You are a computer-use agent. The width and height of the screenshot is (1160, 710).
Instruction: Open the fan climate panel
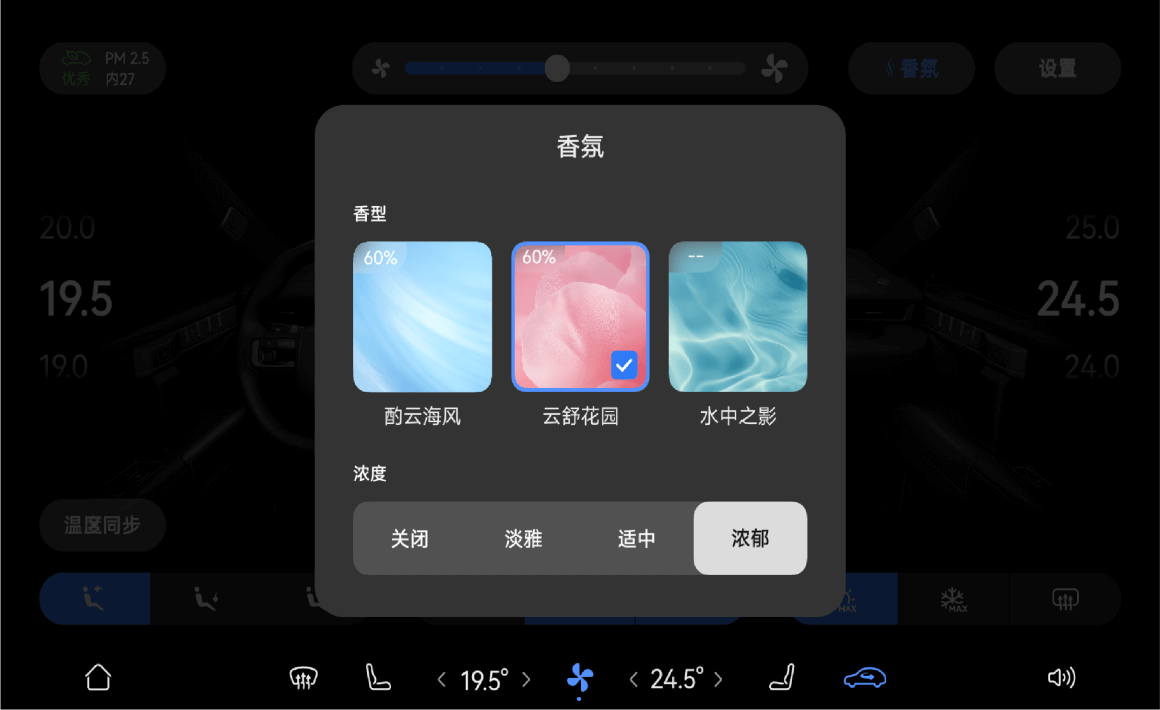pyautogui.click(x=580, y=678)
